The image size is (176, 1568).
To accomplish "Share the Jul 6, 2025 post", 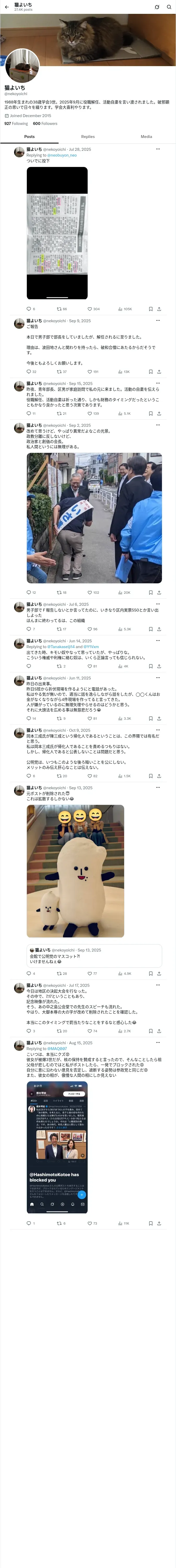I will point(159,629).
